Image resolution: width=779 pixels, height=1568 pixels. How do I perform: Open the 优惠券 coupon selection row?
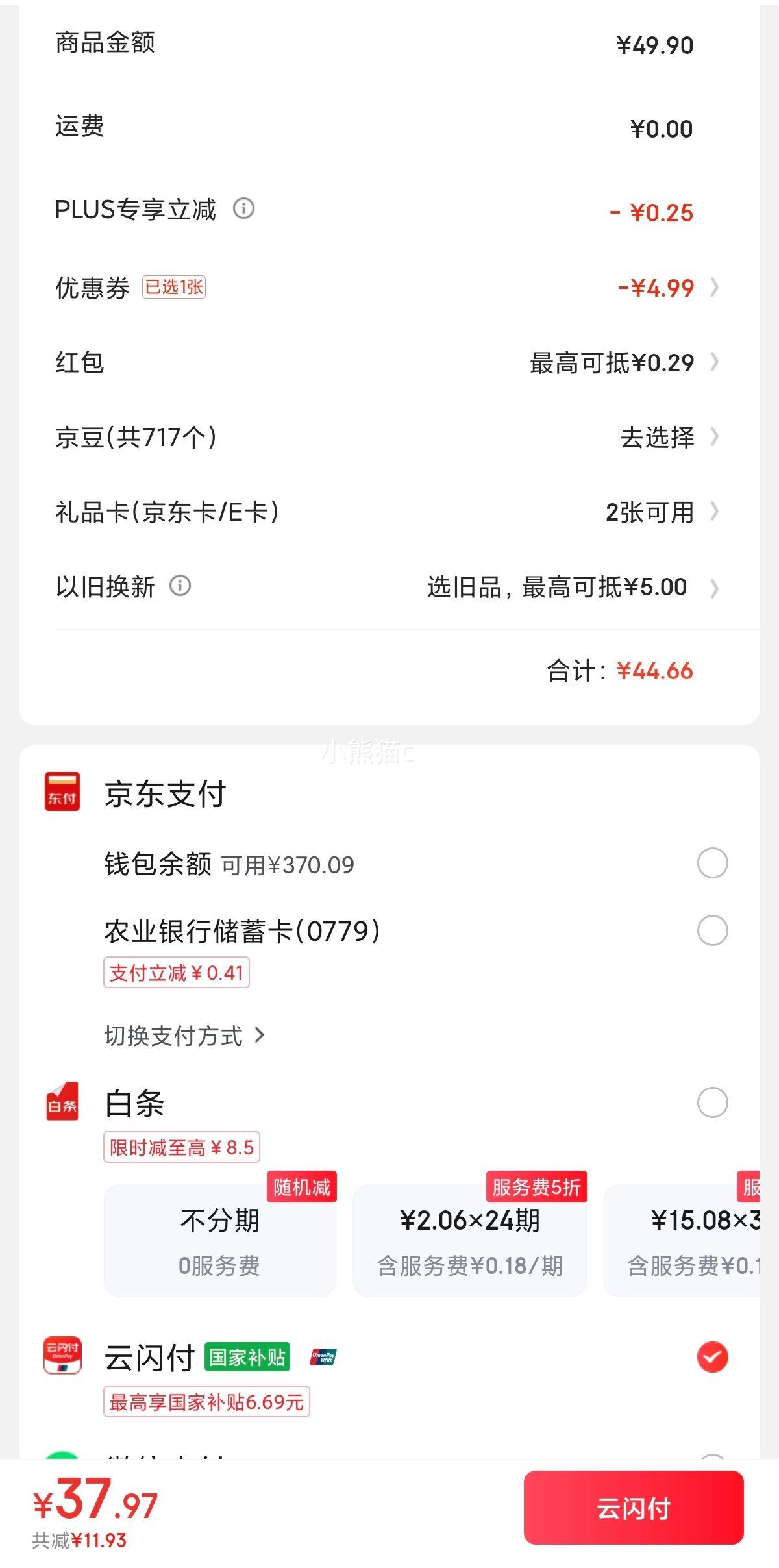point(656,288)
